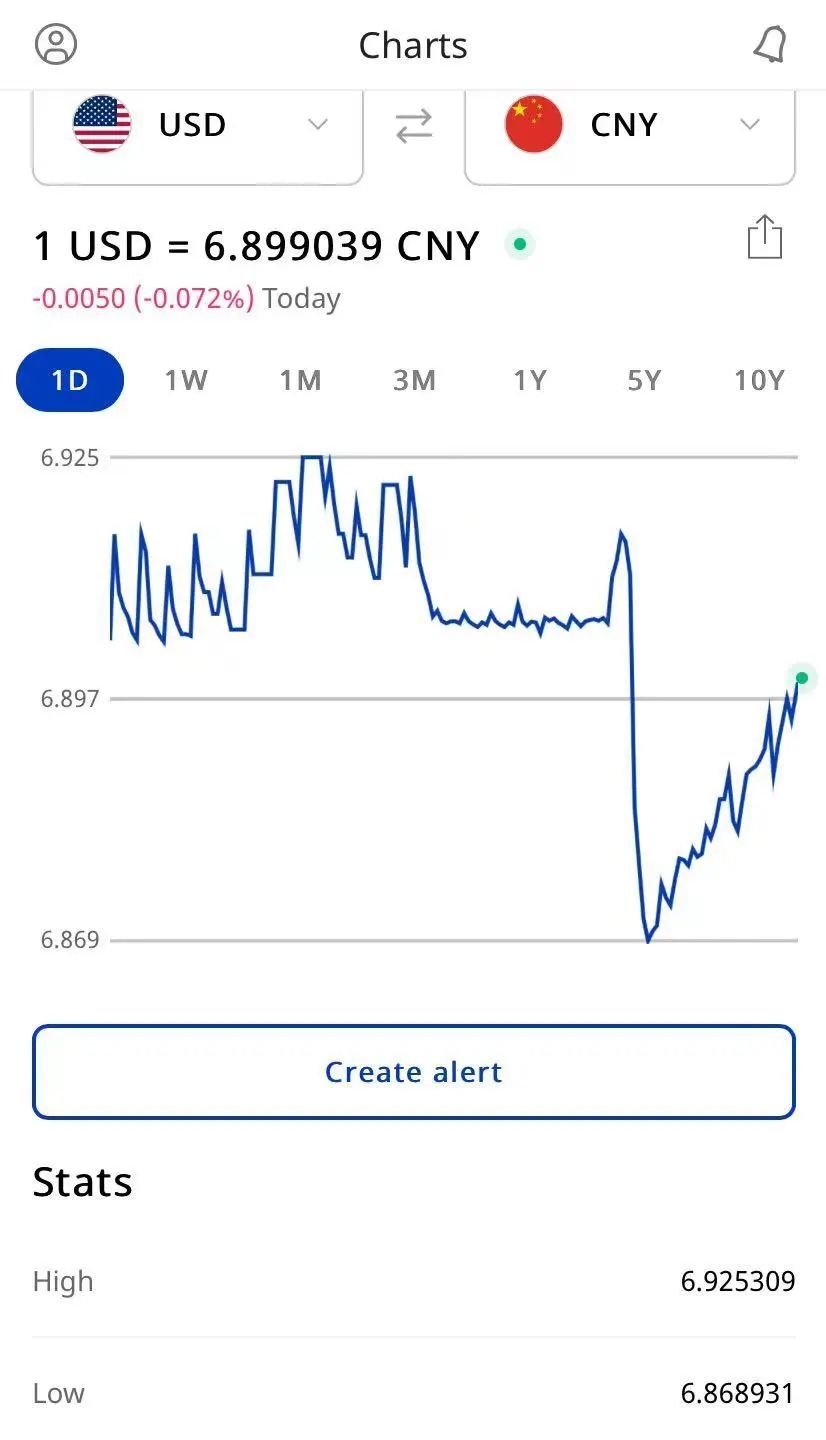Open the CNY target currency dropdown
The height and width of the screenshot is (1440, 826).
click(x=629, y=126)
